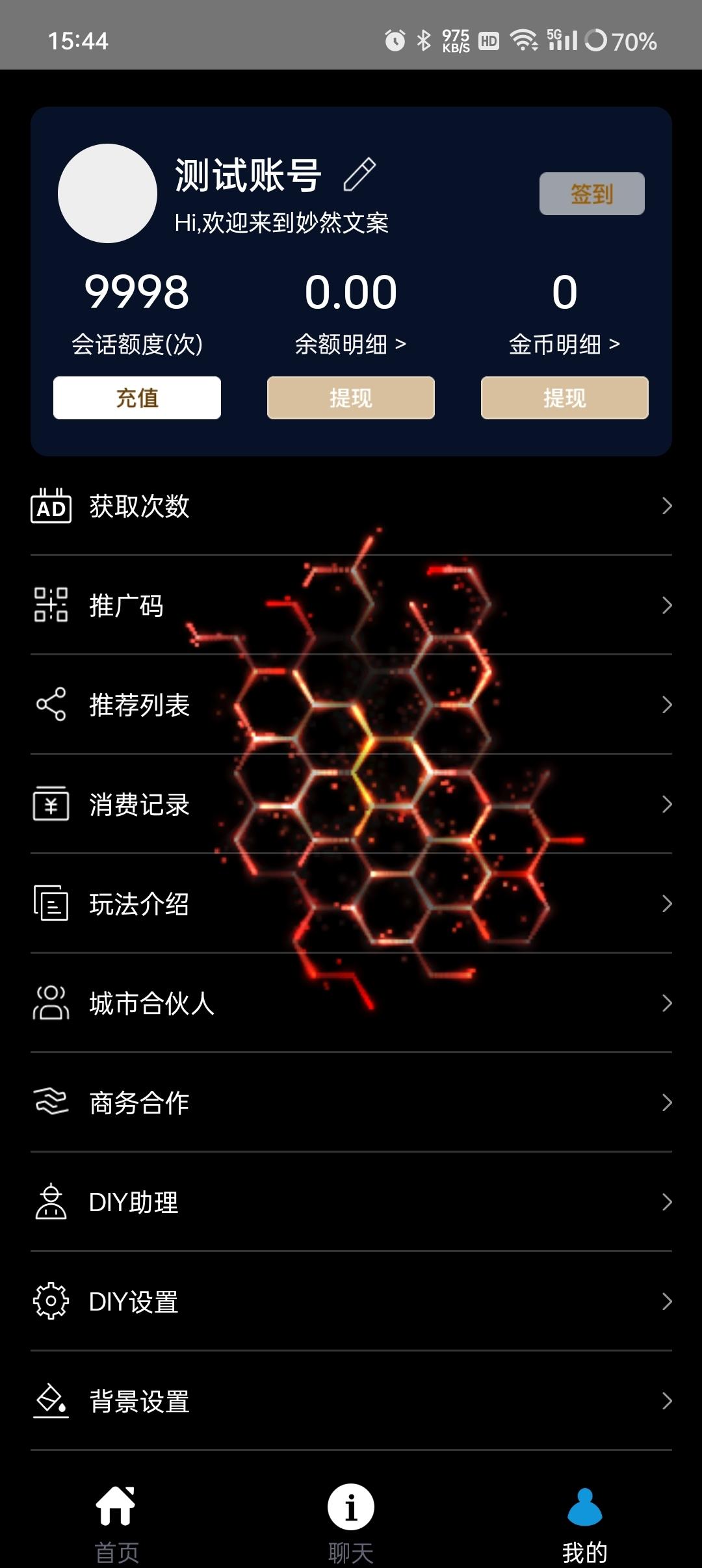Click the 充值 button
702x1568 pixels.
tap(136, 398)
